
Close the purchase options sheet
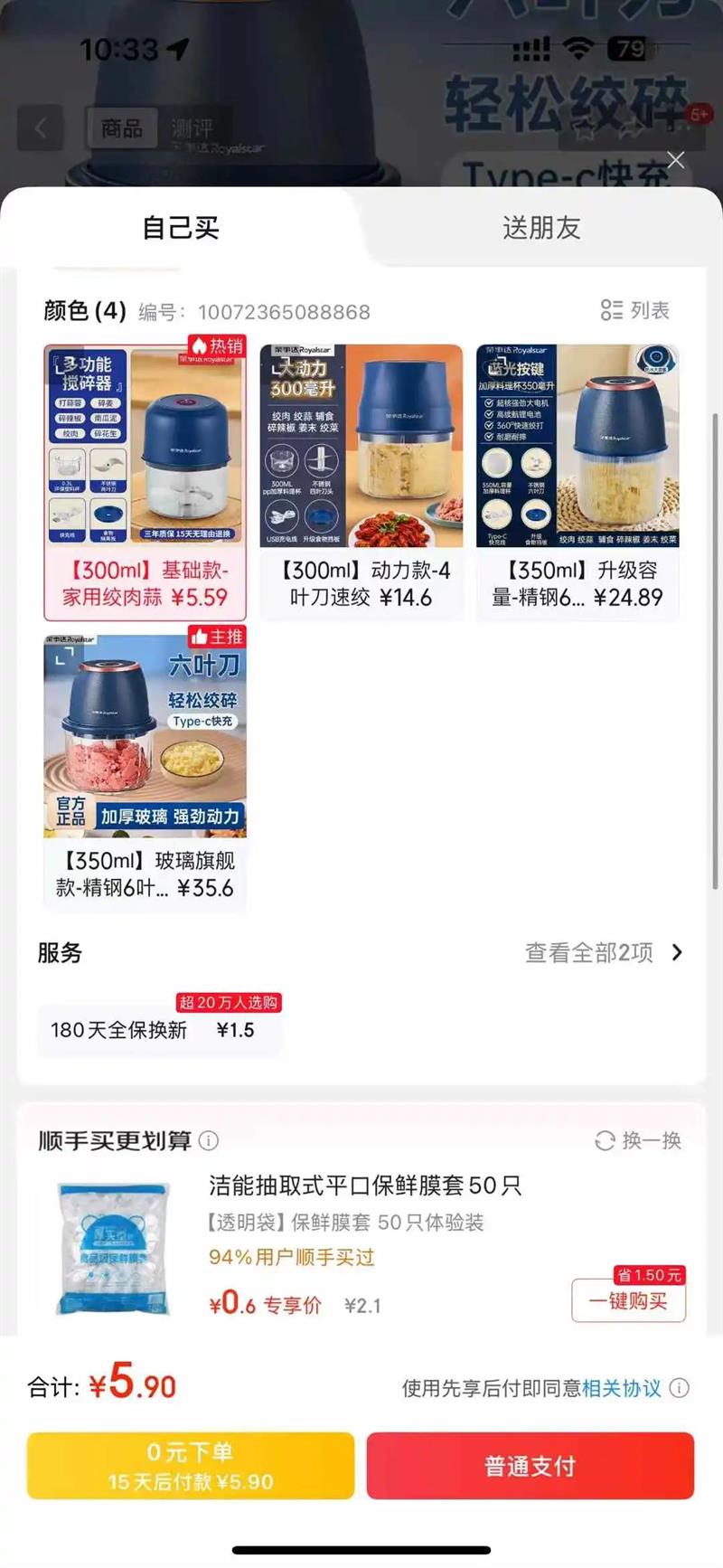(675, 161)
